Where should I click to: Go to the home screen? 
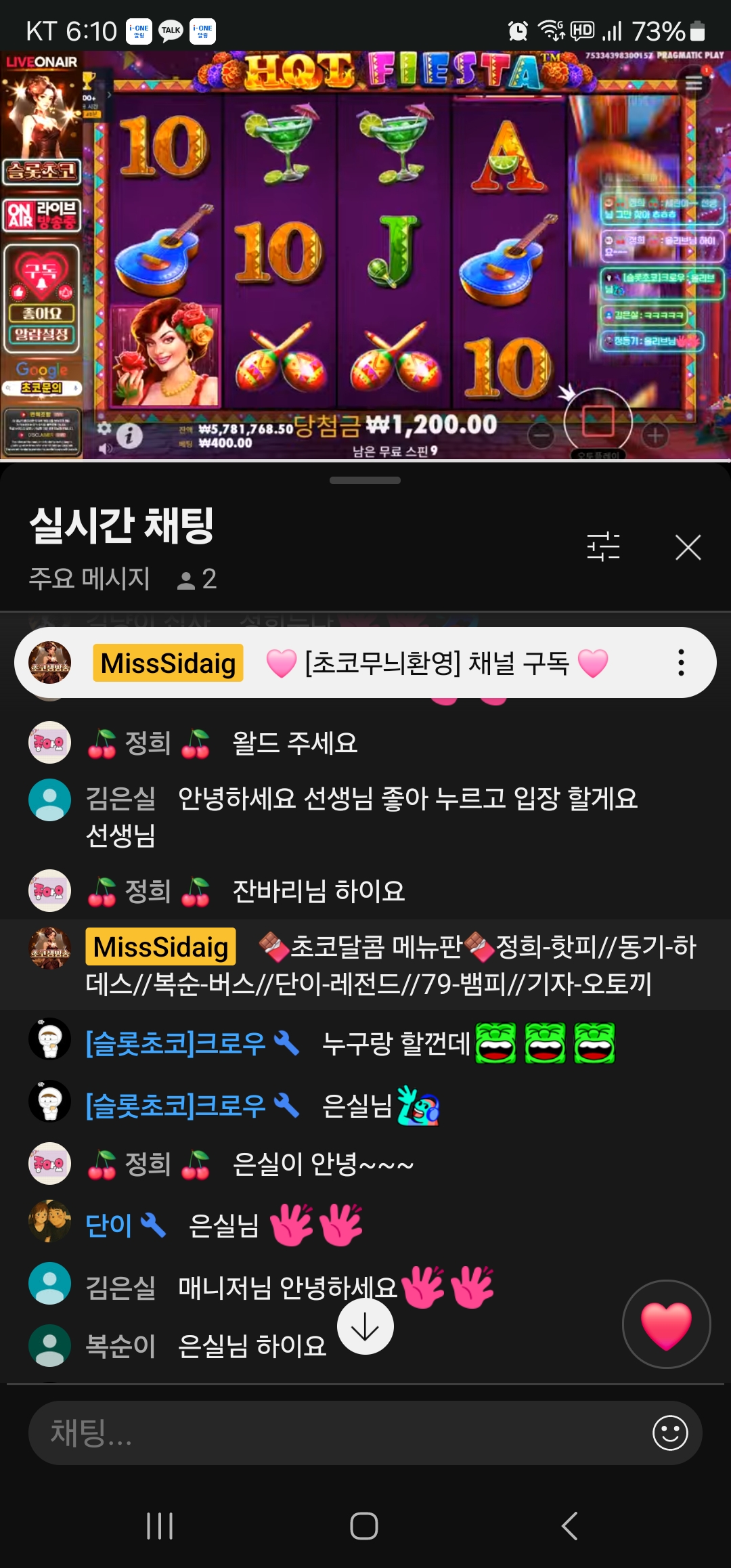tap(364, 1526)
